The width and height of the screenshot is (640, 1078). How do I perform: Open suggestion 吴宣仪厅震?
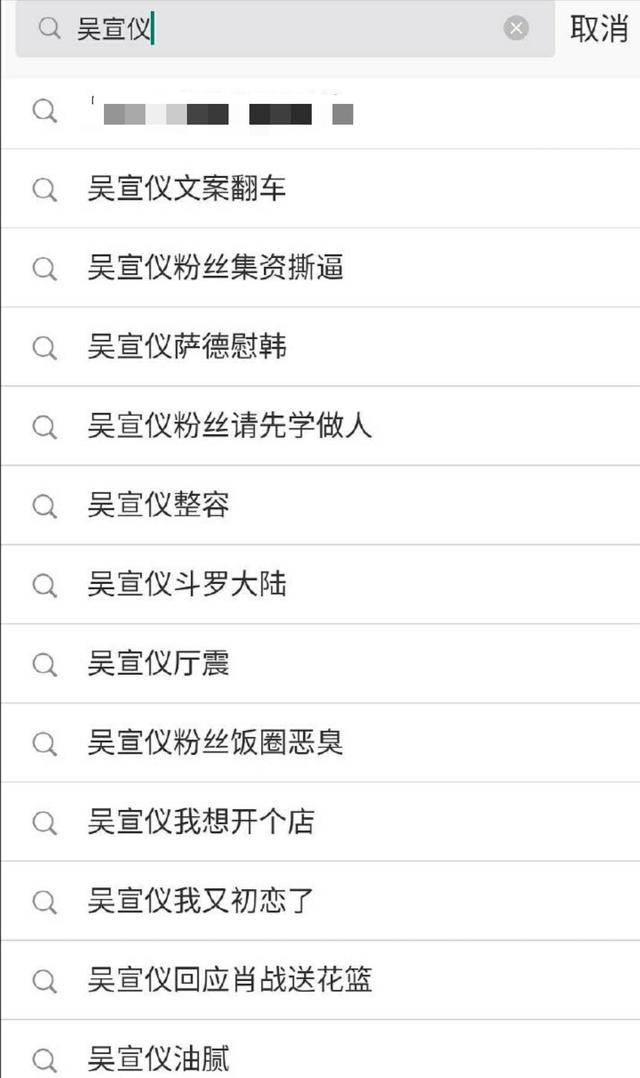tap(158, 663)
